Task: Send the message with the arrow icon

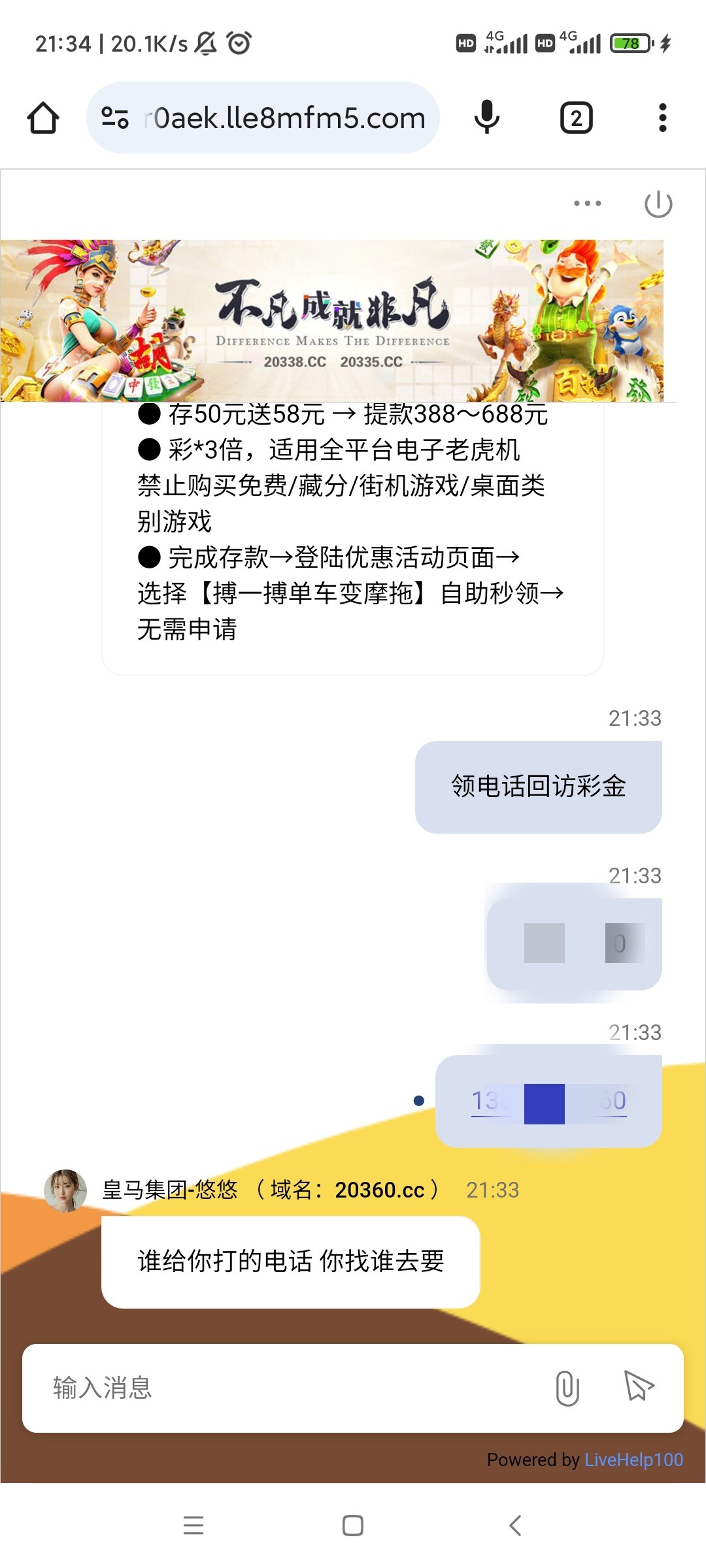Action: pos(639,1386)
